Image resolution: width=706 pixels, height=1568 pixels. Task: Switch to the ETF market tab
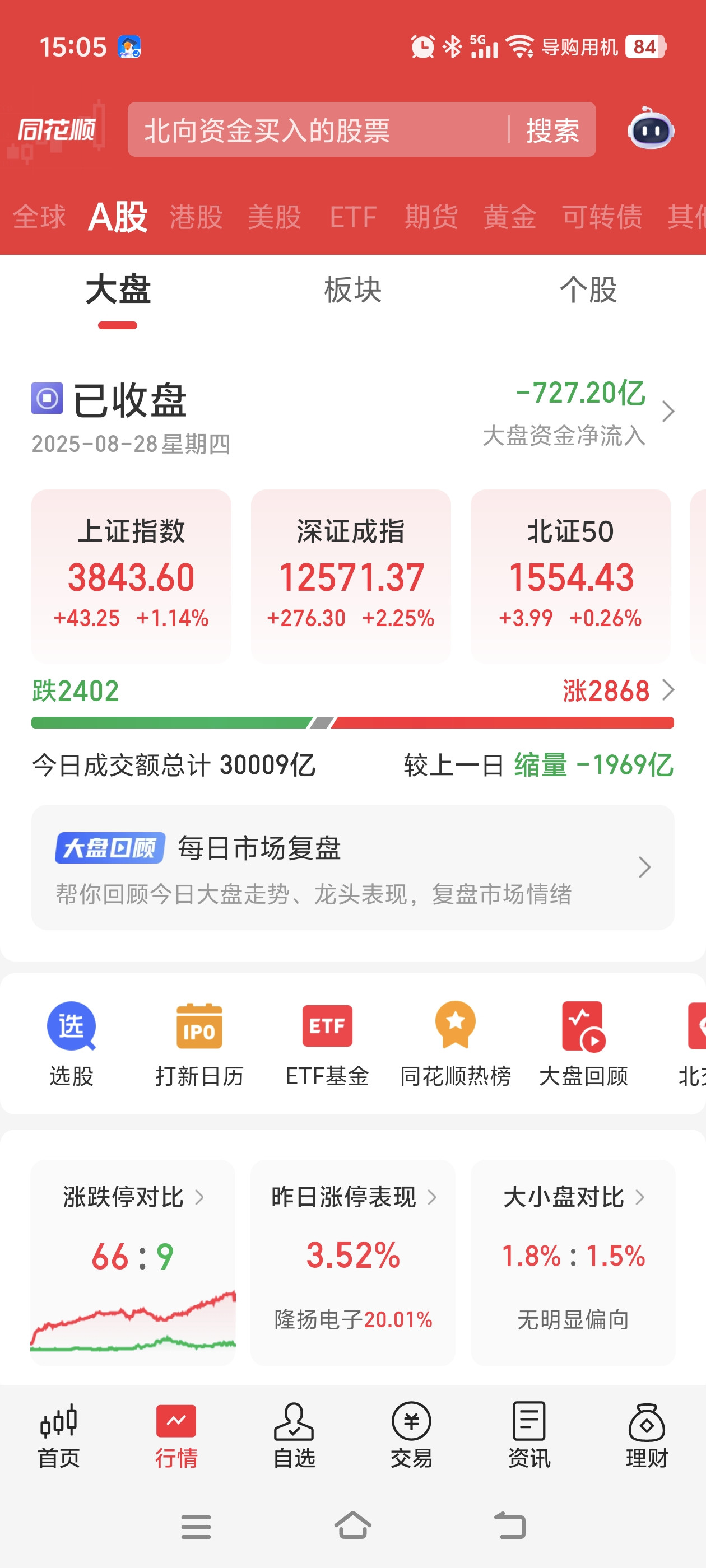click(352, 217)
